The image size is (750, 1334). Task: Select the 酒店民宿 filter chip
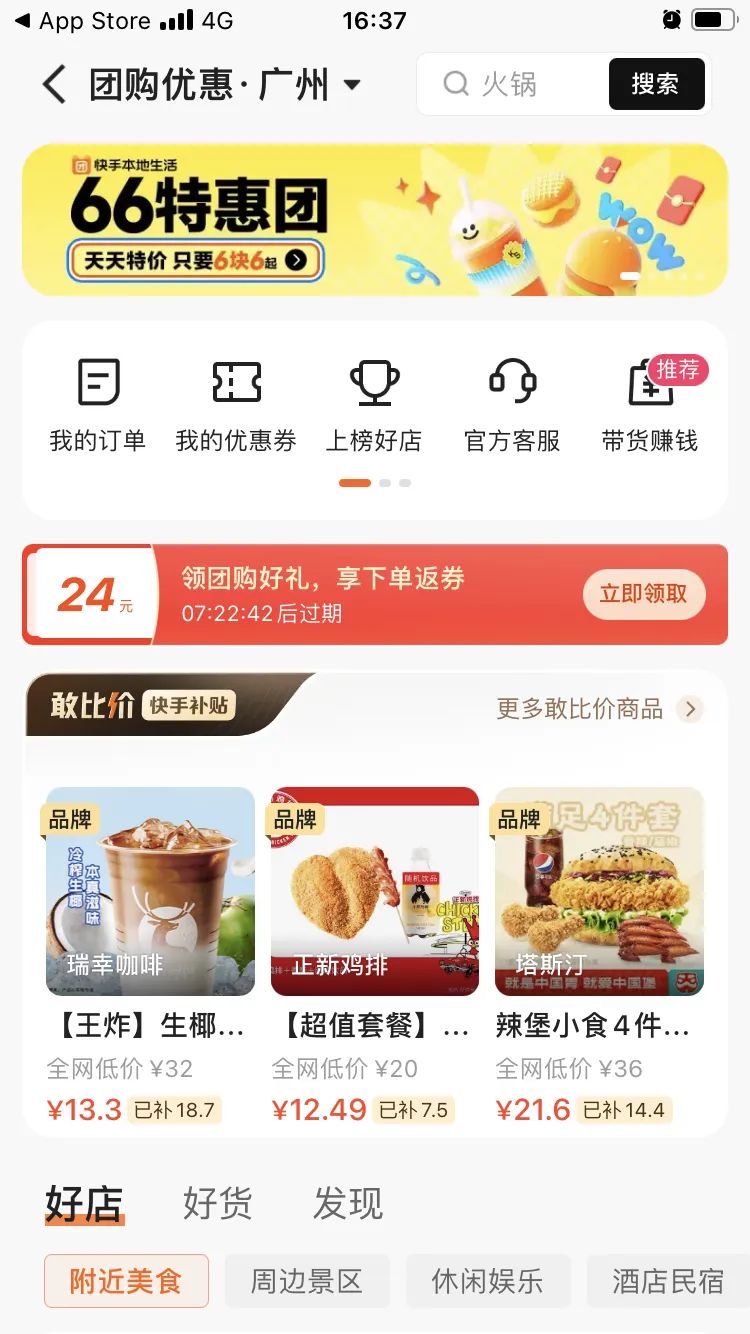point(669,1281)
